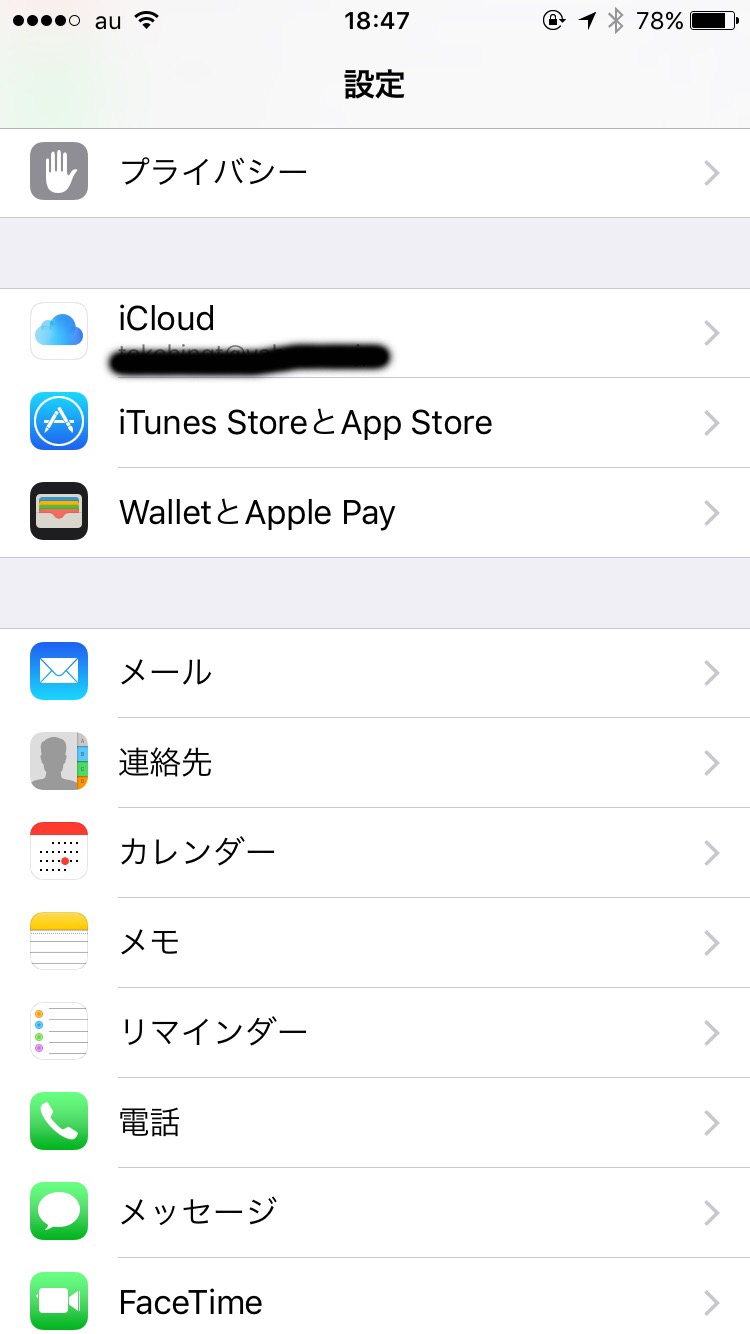Select the メール settings row

pyautogui.click(x=375, y=673)
